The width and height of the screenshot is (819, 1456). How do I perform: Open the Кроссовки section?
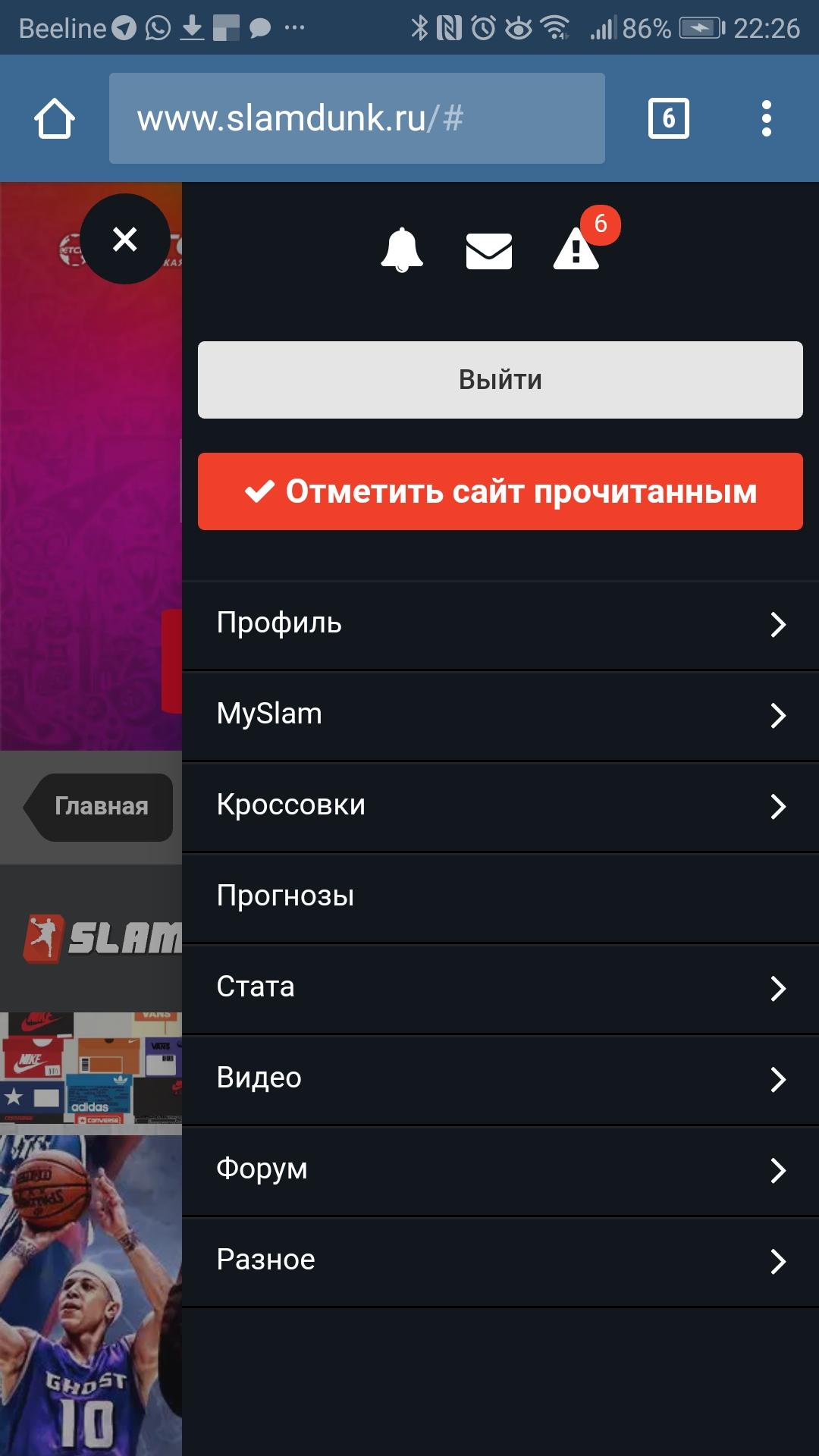point(500,806)
